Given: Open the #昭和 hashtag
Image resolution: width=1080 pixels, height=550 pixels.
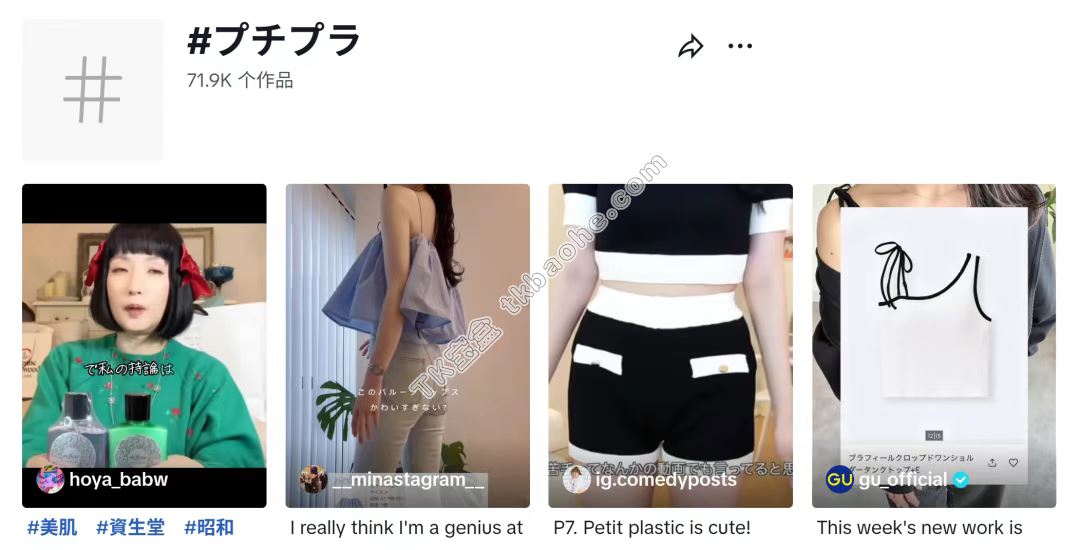Looking at the screenshot, I should point(208,527).
